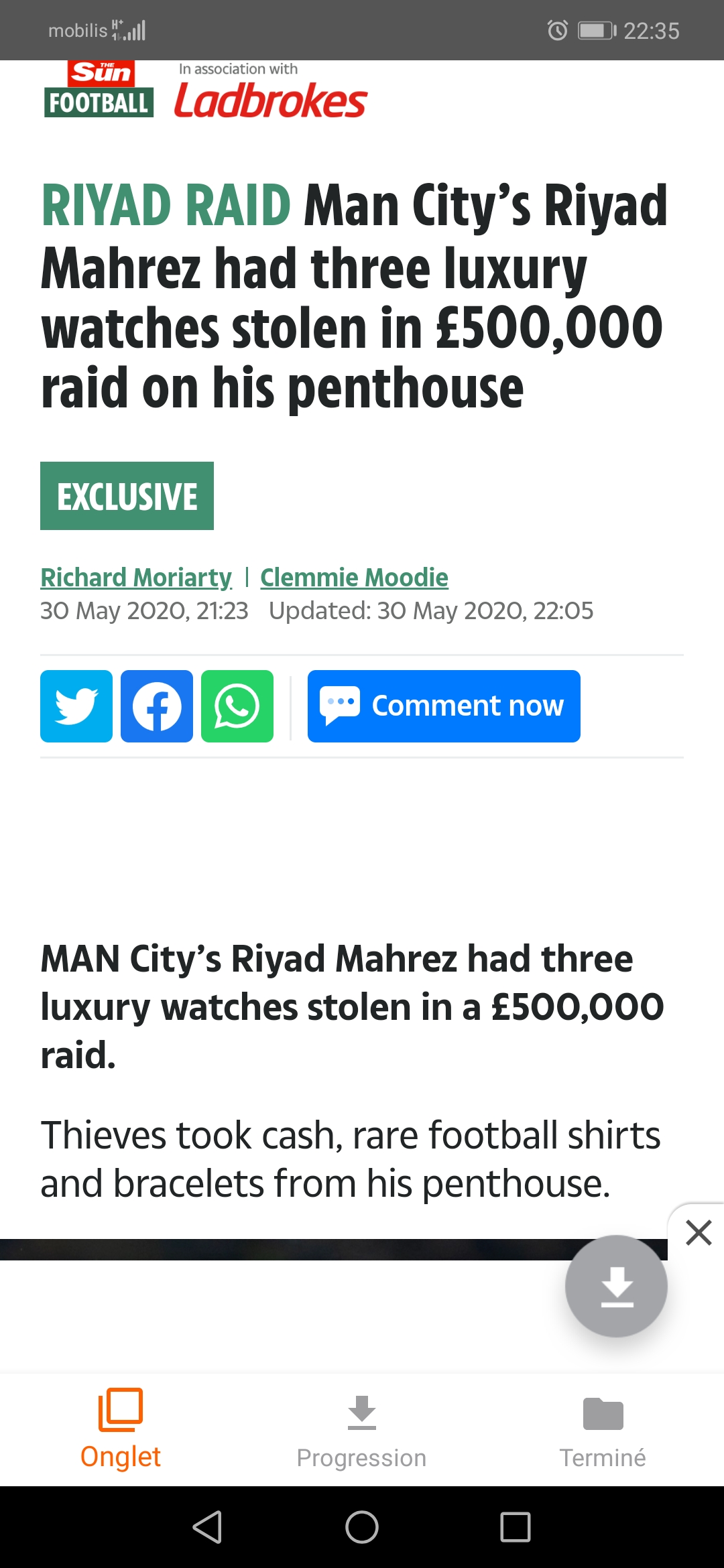
Task: Switch to the Terminé tab
Action: pos(603,1429)
